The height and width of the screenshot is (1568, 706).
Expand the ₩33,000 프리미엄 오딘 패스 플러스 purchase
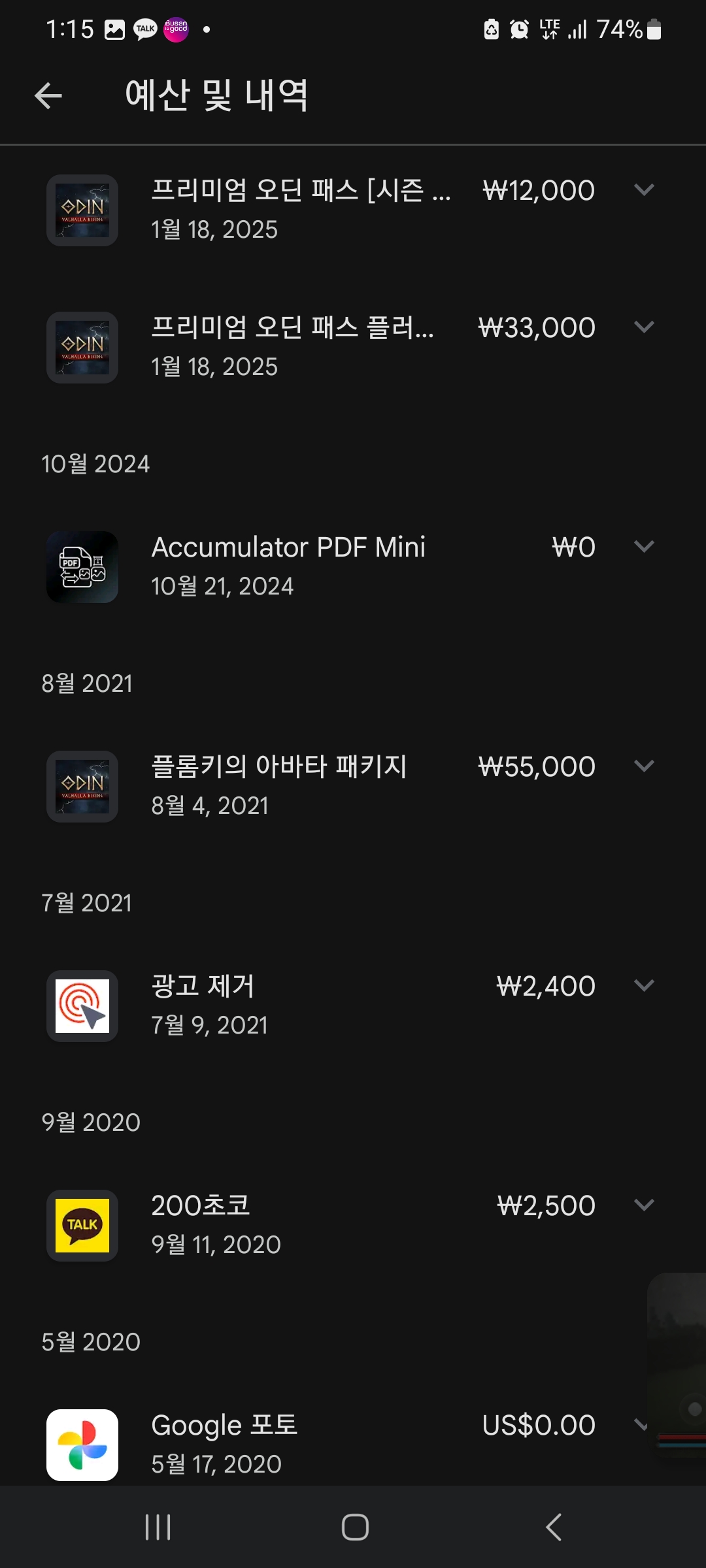pos(644,327)
